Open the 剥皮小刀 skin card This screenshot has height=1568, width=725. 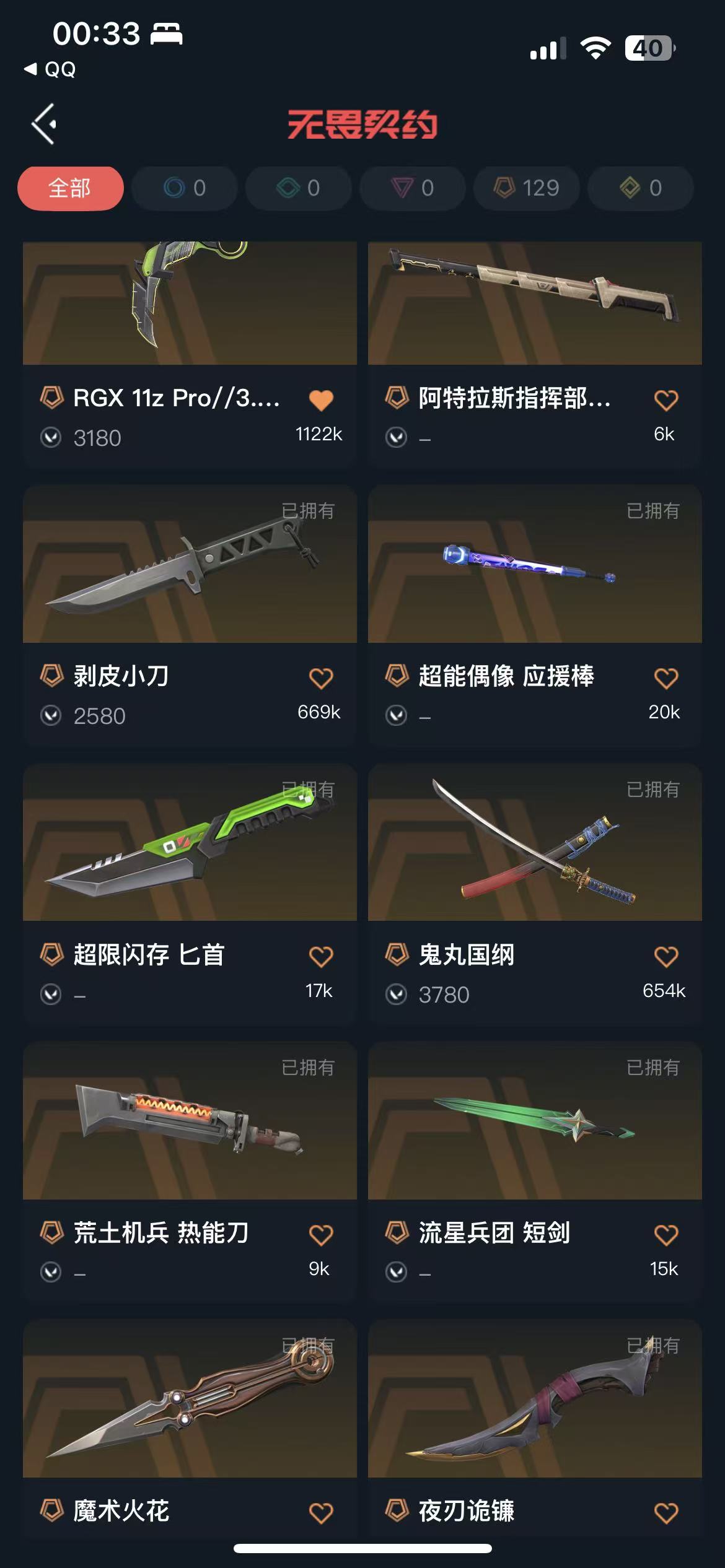pos(190,565)
